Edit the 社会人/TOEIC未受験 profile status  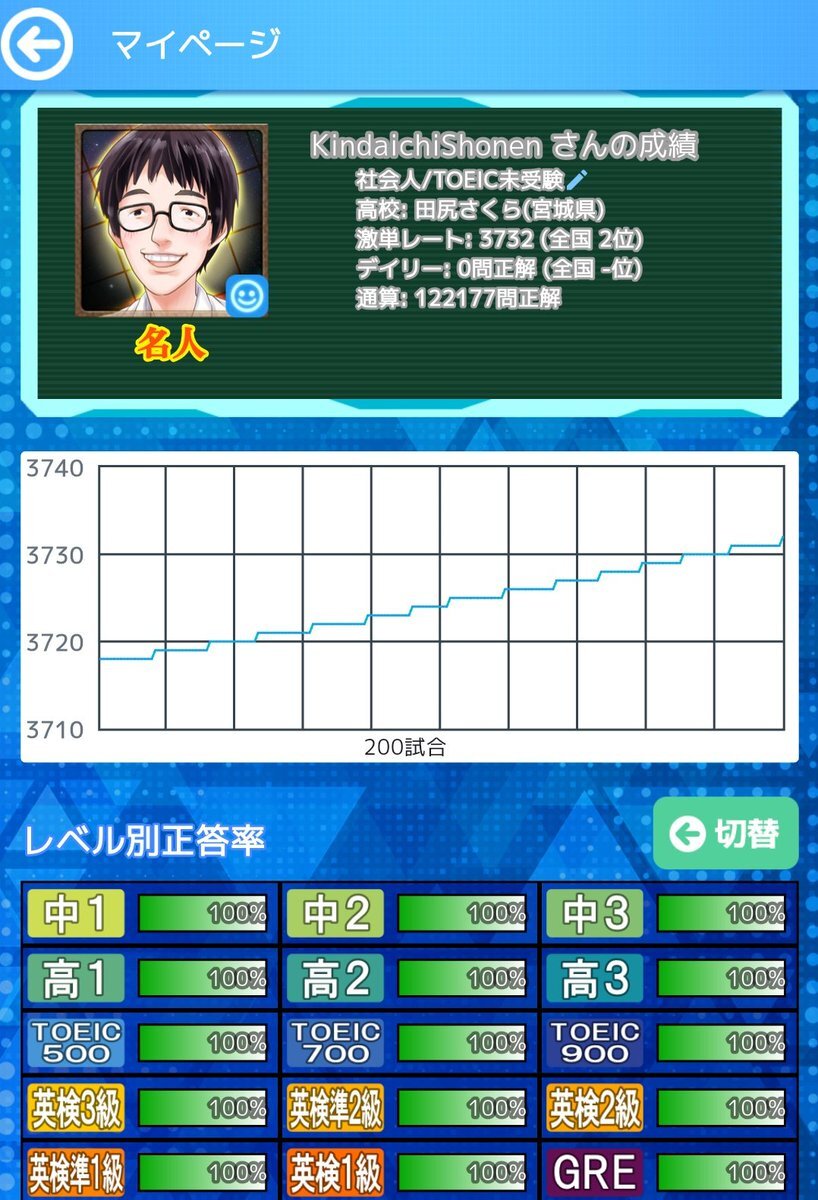[578, 180]
